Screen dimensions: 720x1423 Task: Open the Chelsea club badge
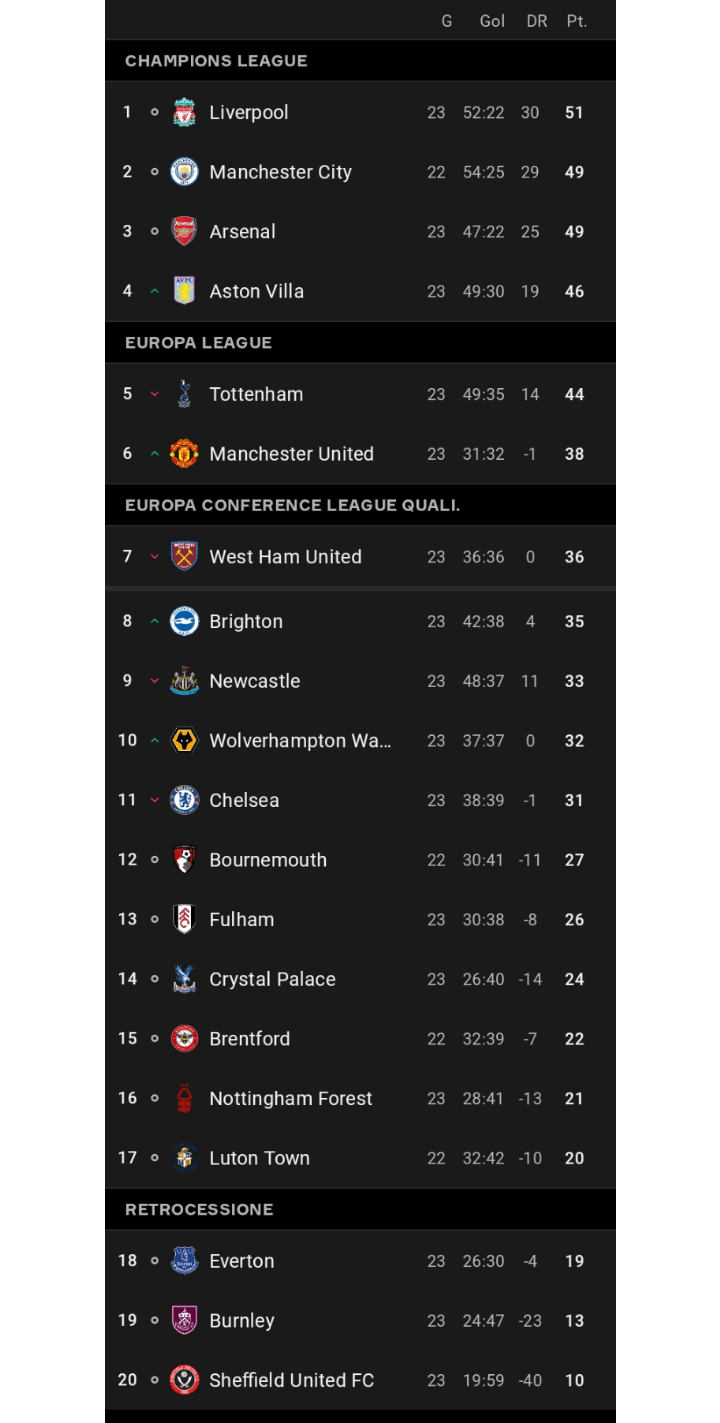[185, 800]
